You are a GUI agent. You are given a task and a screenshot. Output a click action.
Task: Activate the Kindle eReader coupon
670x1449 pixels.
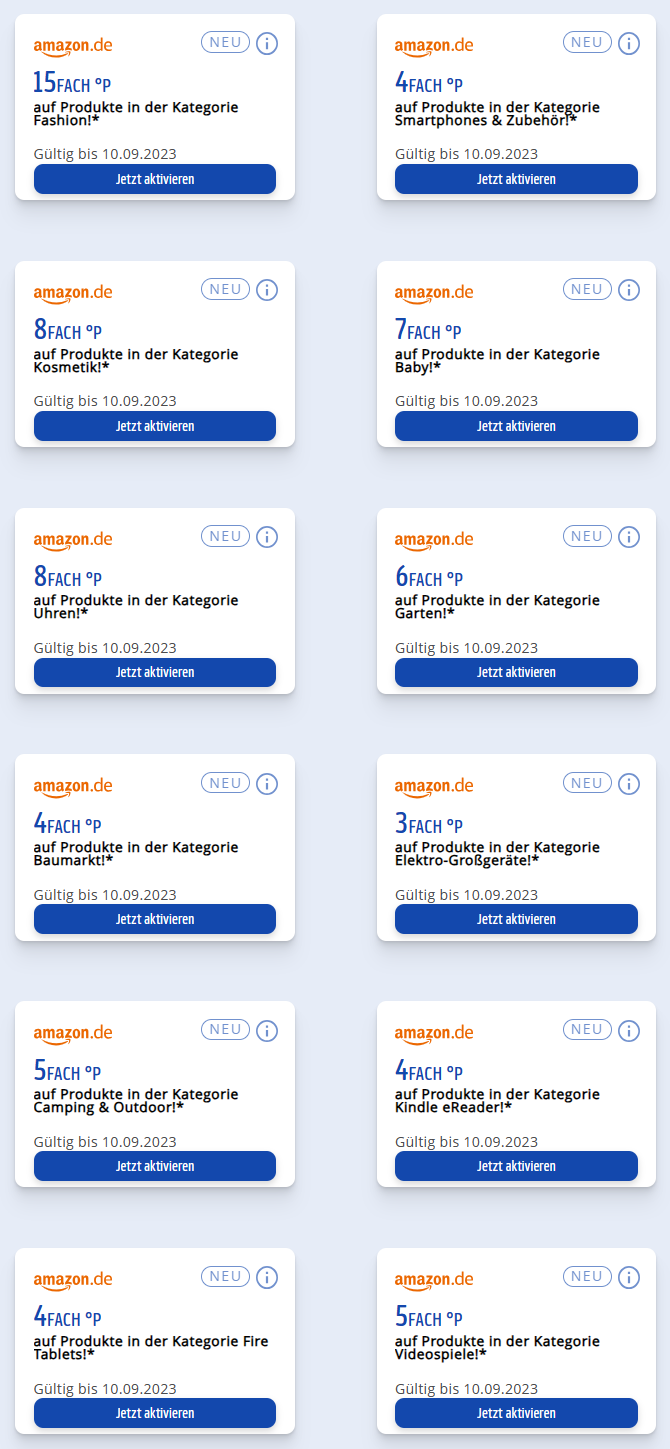[516, 1166]
